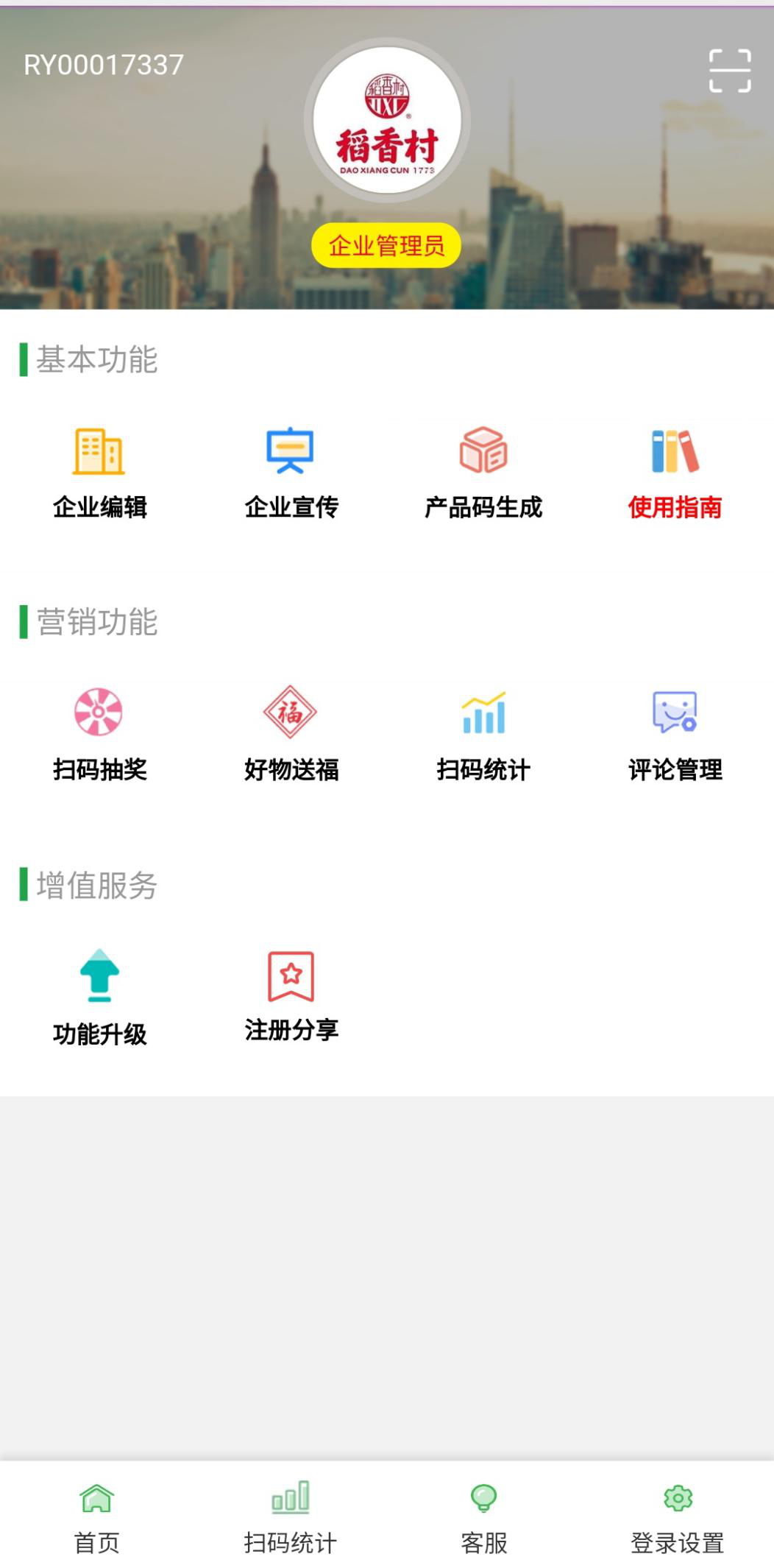Open 企业宣传 company promotion
The width and height of the screenshot is (774, 1568).
(x=291, y=473)
